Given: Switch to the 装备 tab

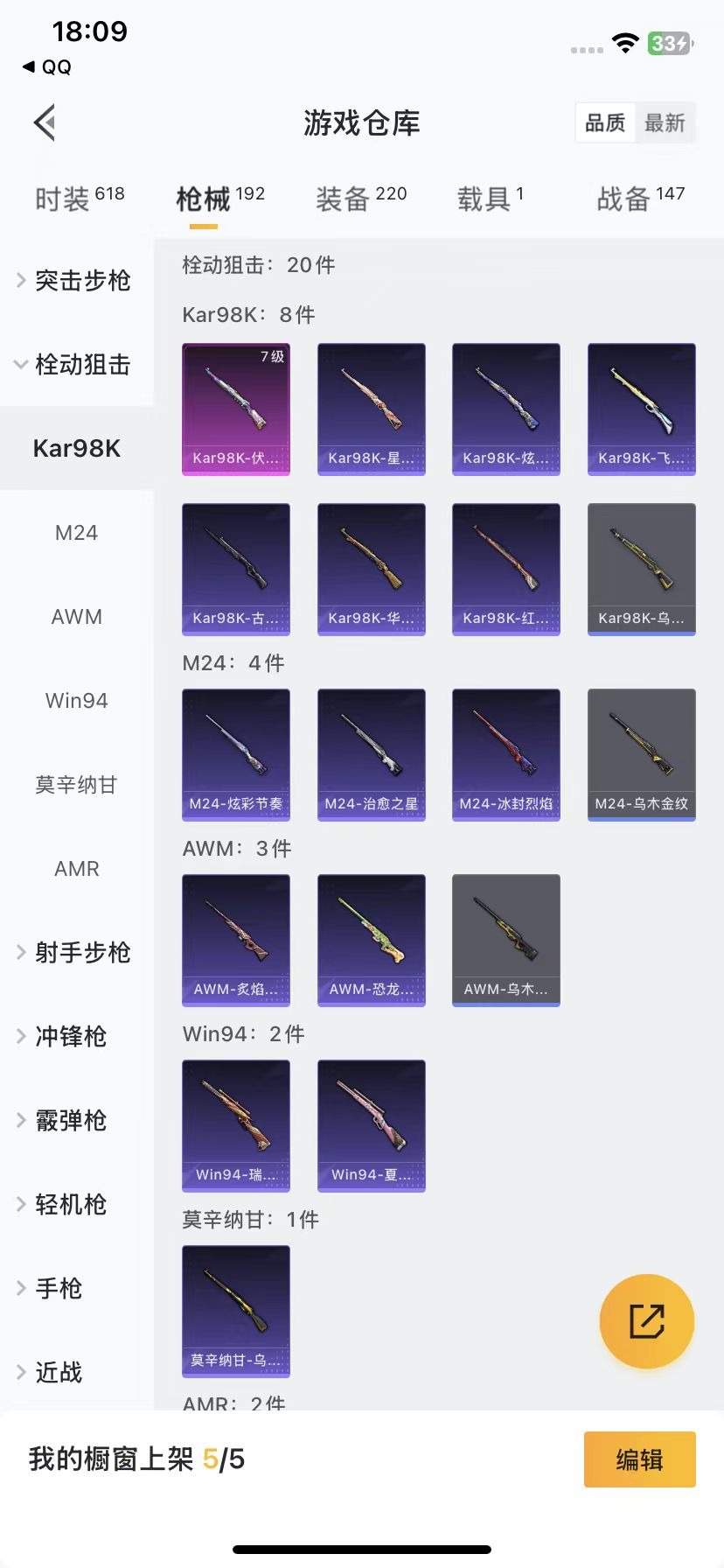Looking at the screenshot, I should point(360,199).
